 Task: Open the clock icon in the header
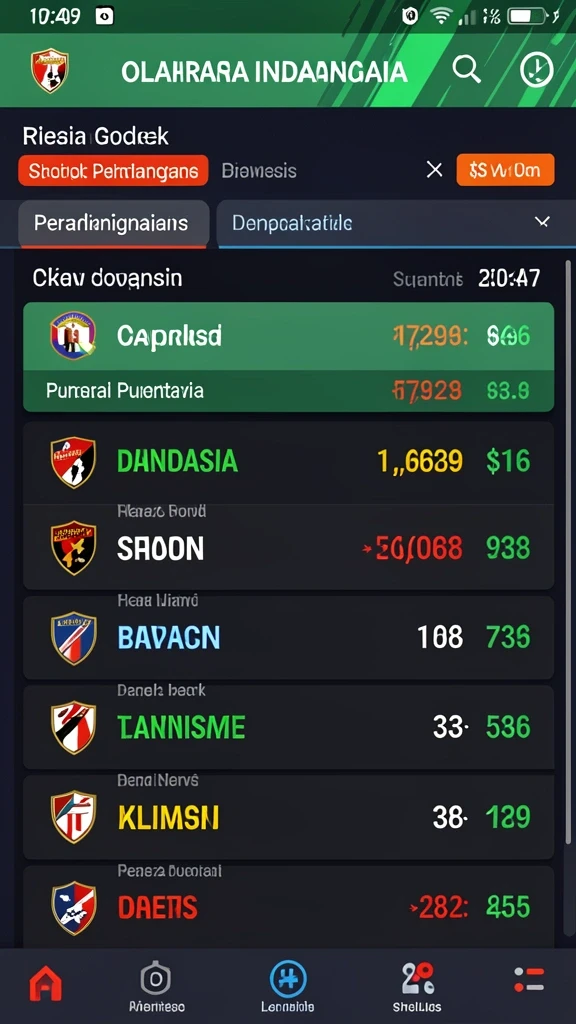tap(536, 70)
